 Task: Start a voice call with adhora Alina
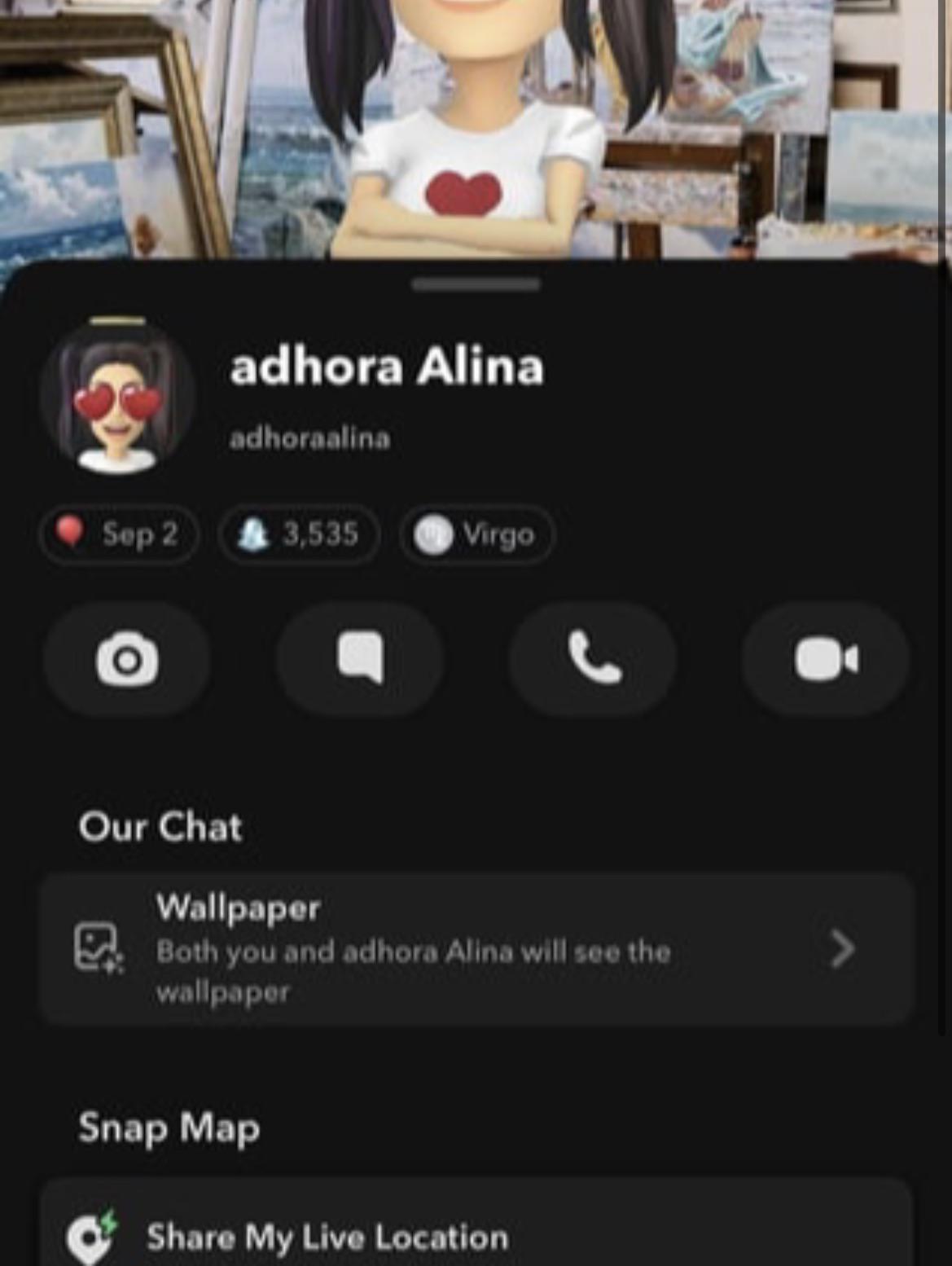click(x=594, y=659)
